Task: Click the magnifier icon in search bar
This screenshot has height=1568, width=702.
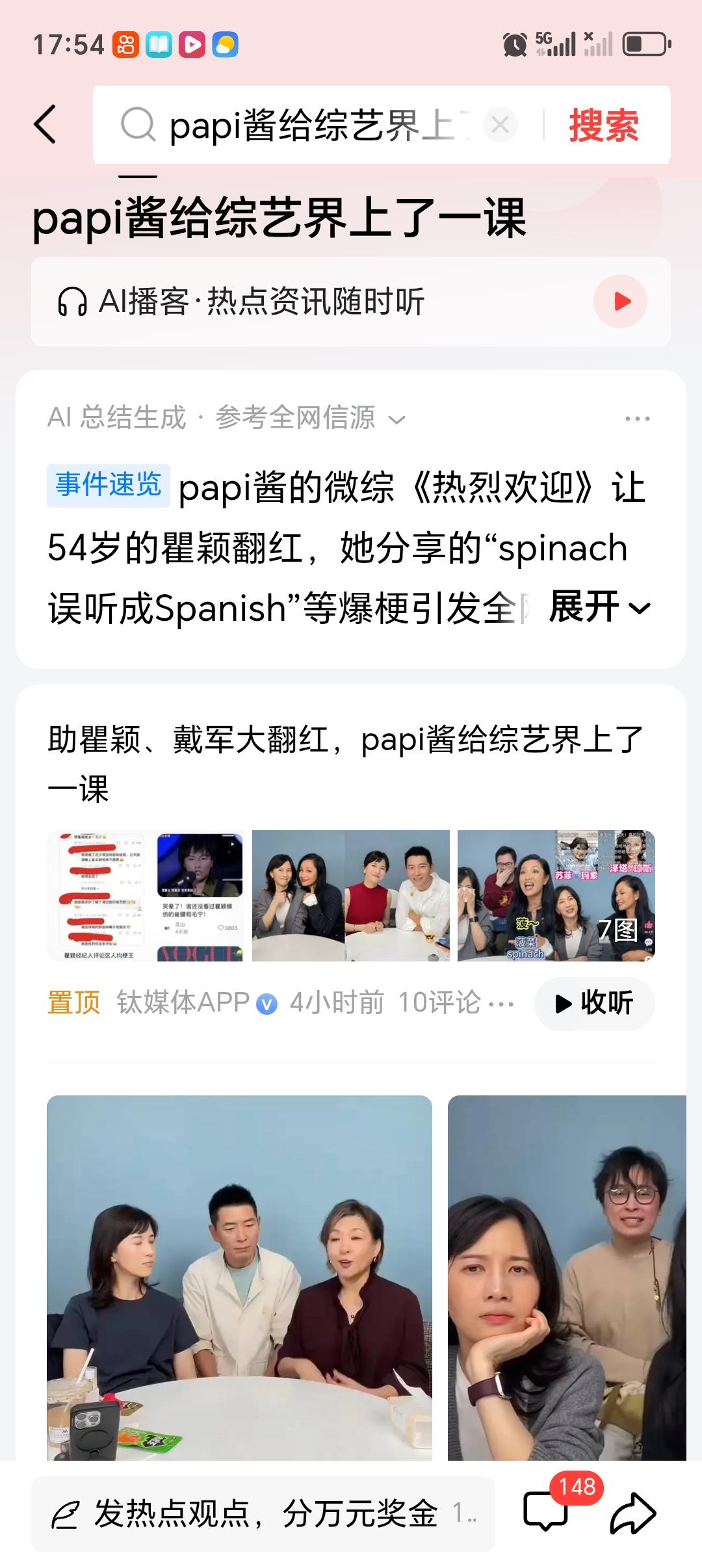Action: [138, 125]
